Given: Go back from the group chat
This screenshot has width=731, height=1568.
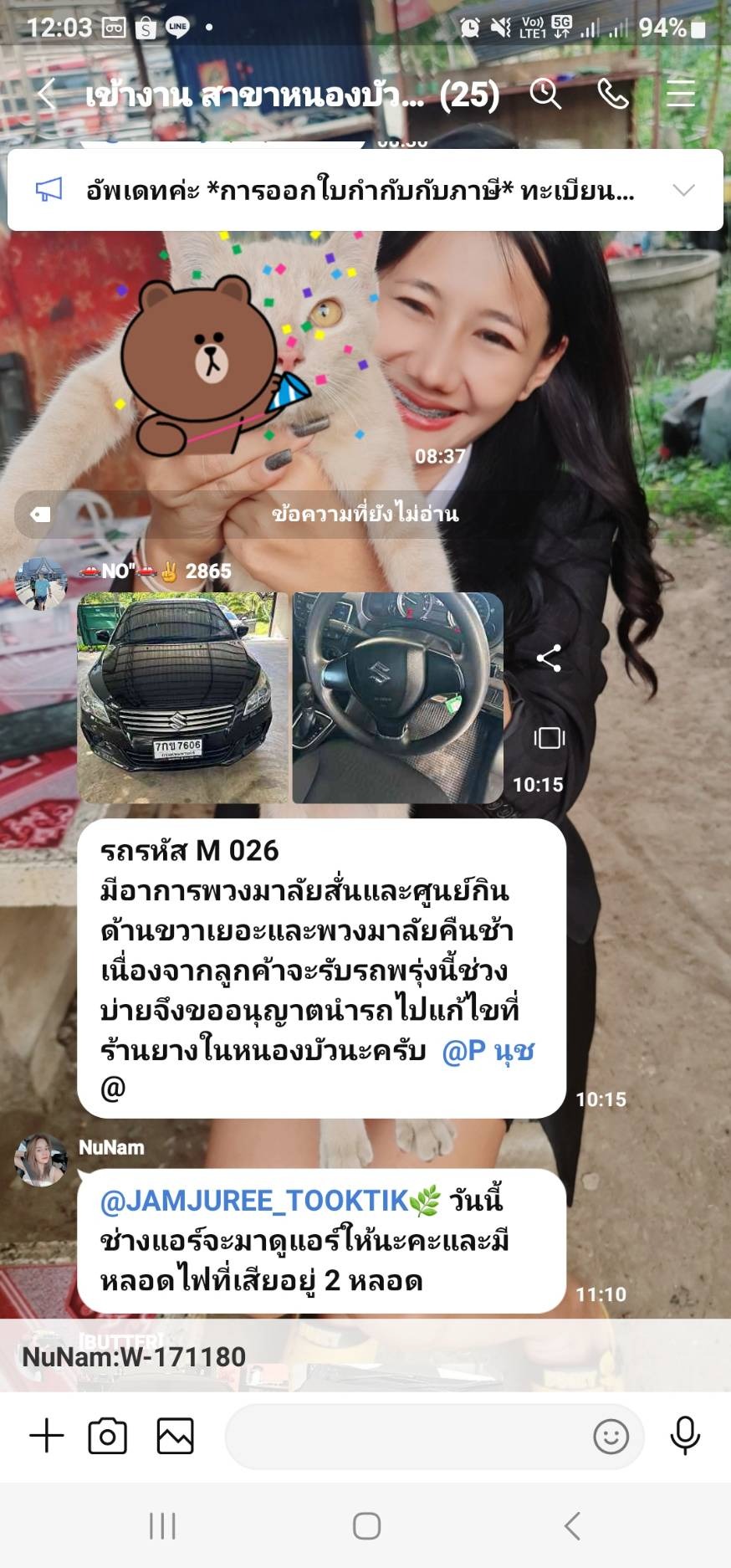Looking at the screenshot, I should (x=48, y=94).
